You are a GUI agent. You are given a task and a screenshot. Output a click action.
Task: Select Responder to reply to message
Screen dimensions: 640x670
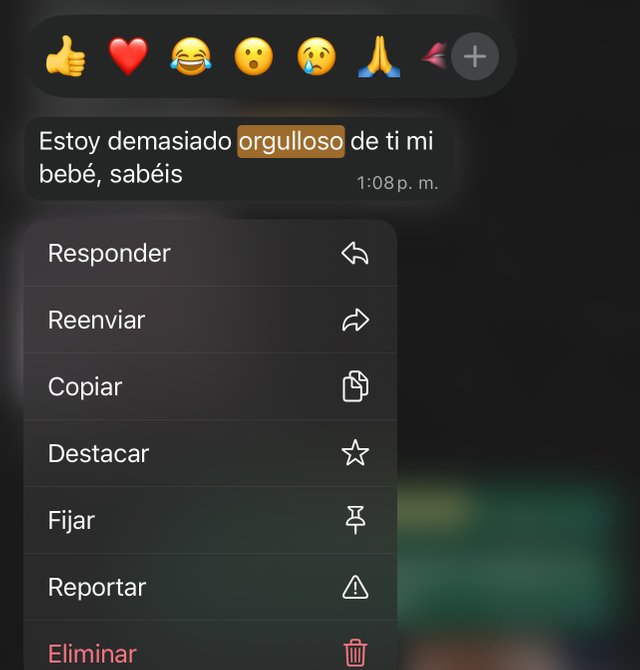[209, 254]
